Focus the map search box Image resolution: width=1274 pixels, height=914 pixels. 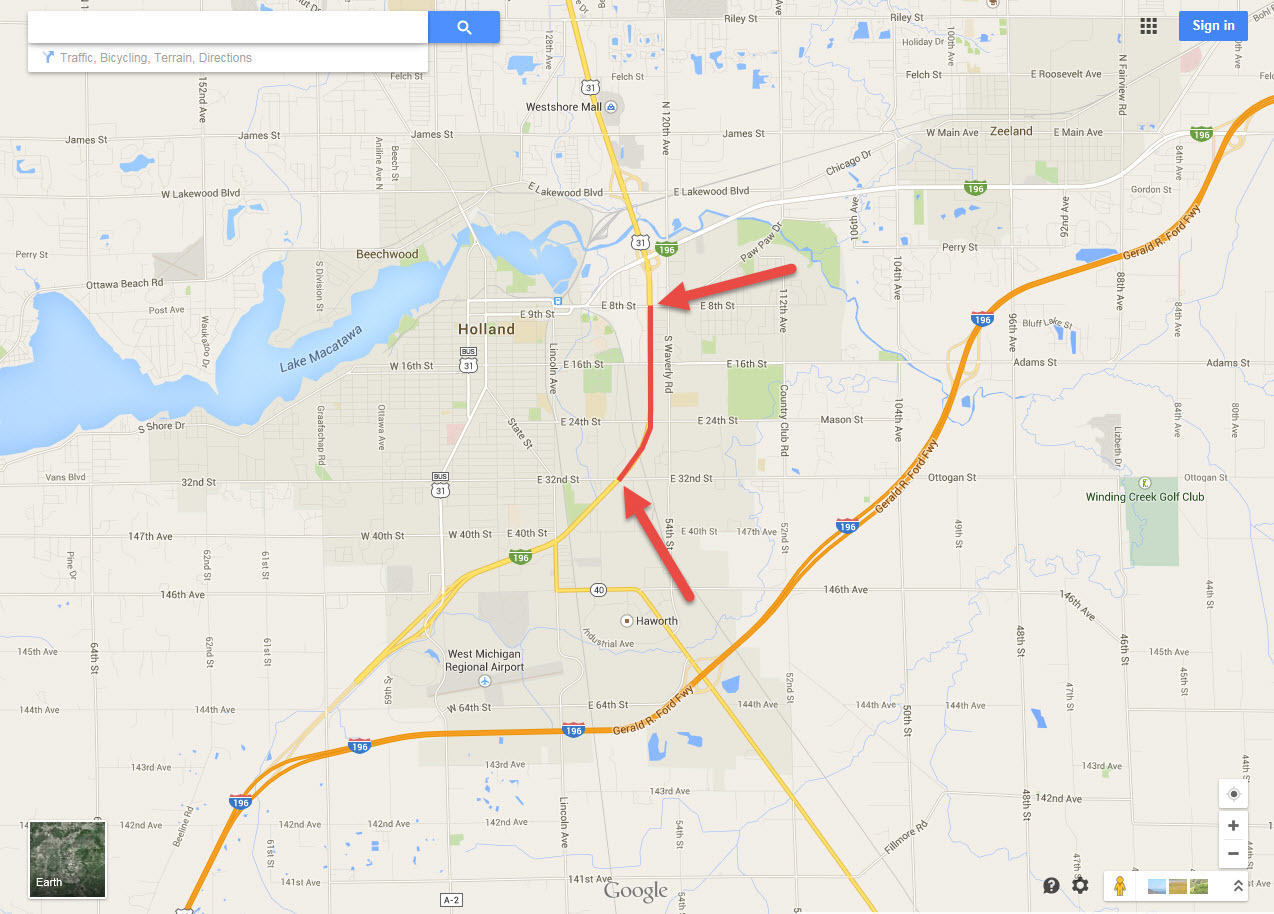pos(228,27)
